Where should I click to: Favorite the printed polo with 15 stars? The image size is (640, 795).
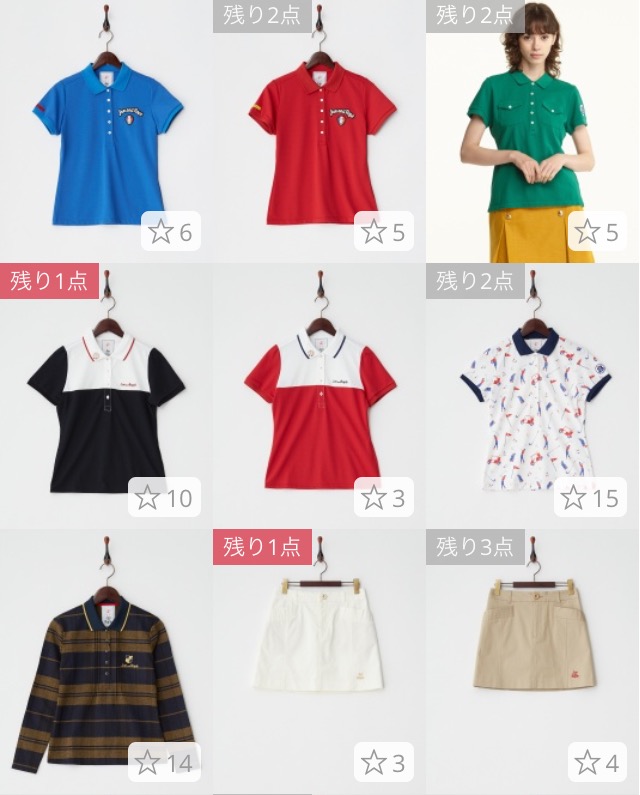tap(591, 497)
